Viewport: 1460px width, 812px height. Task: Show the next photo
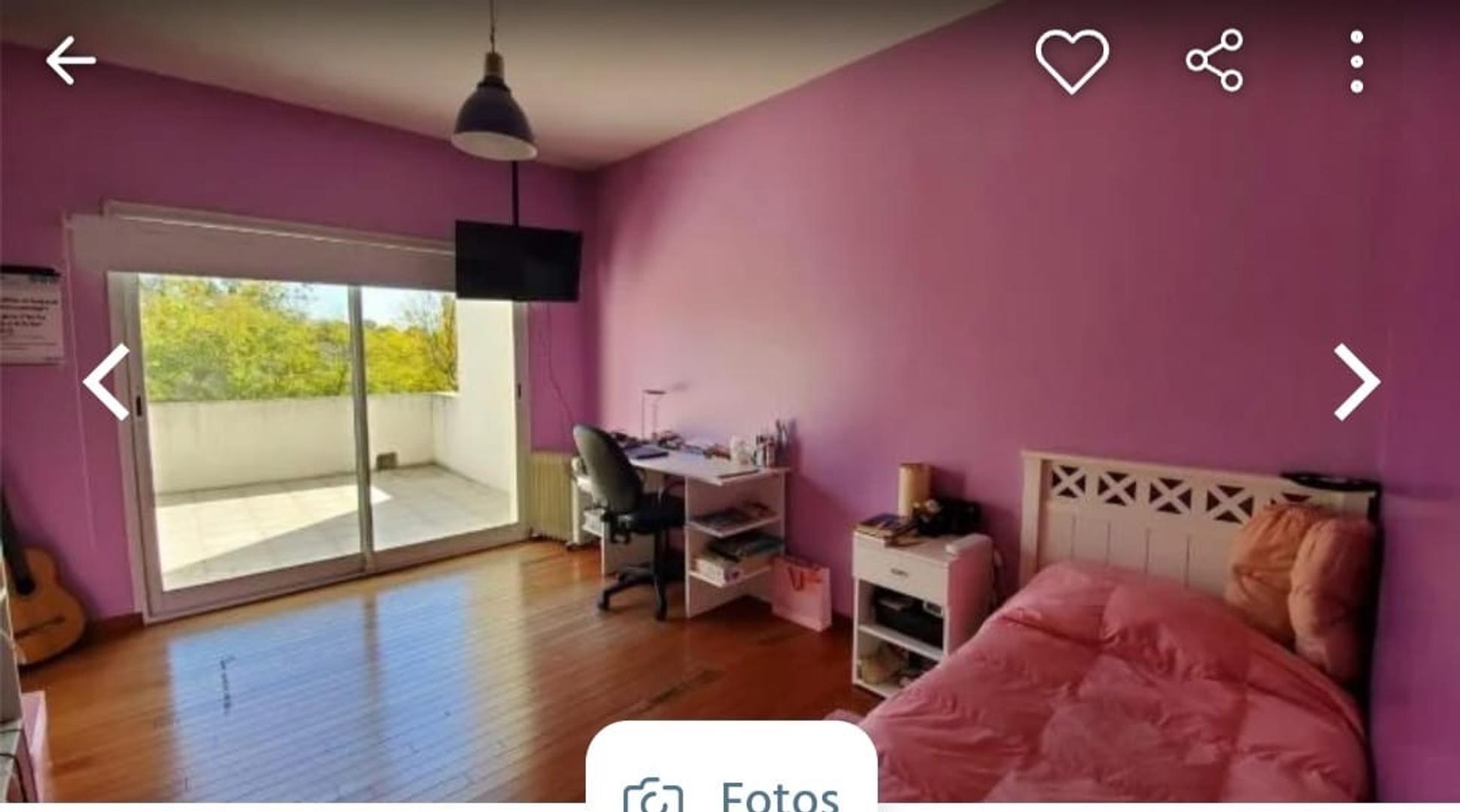pyautogui.click(x=1355, y=381)
